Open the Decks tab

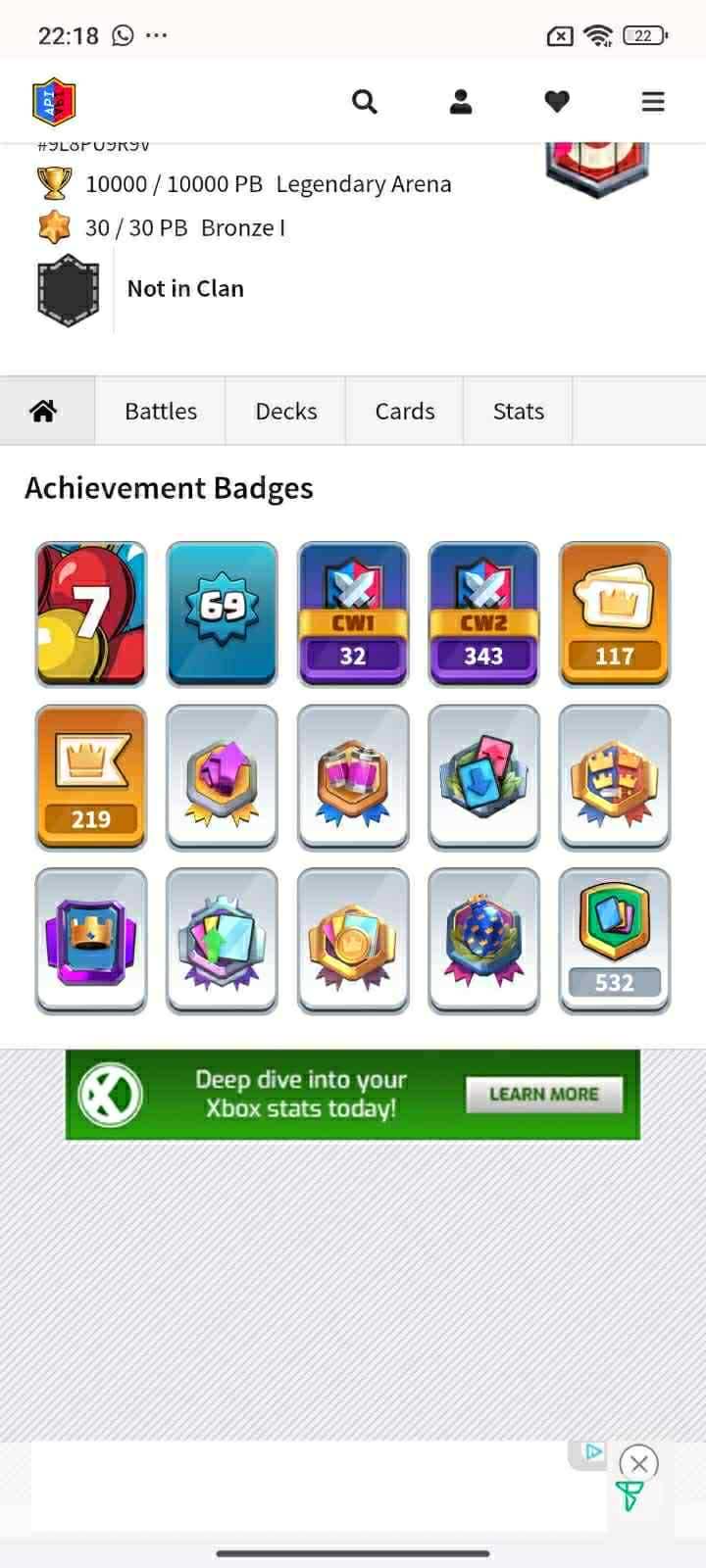pos(286,412)
